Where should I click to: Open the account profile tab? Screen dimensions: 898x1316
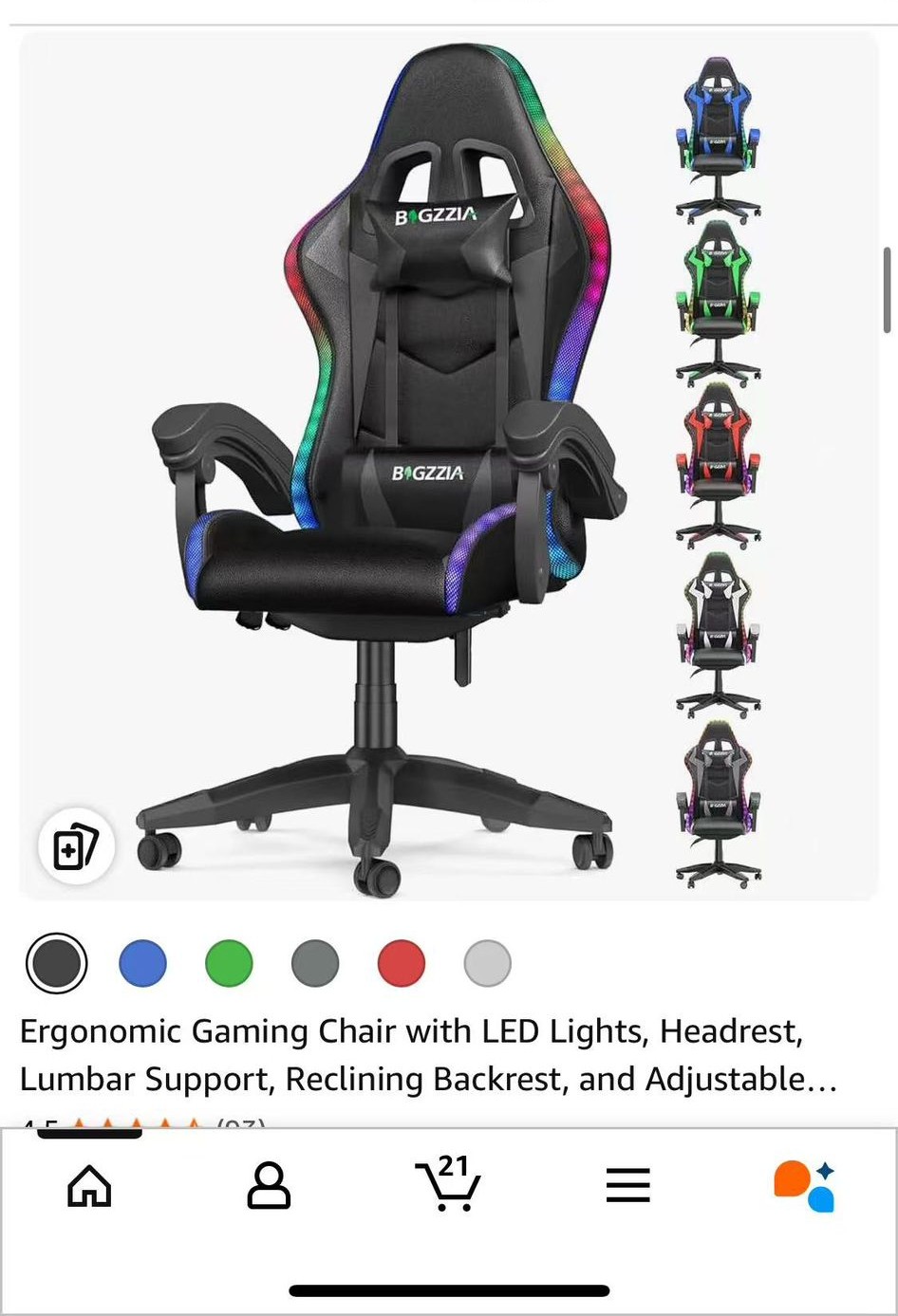click(269, 1186)
